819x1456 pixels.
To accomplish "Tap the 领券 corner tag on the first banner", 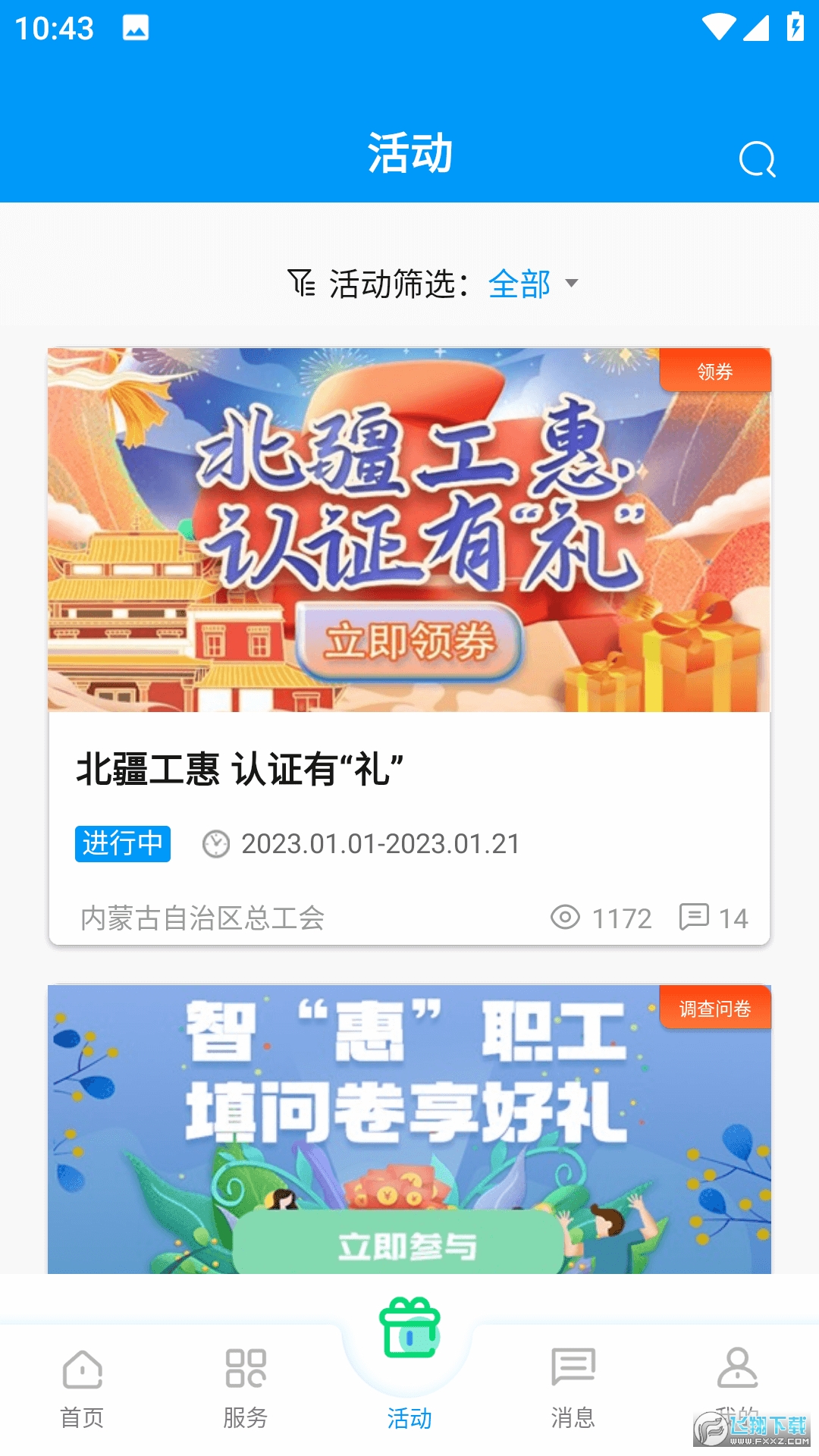I will point(714,372).
